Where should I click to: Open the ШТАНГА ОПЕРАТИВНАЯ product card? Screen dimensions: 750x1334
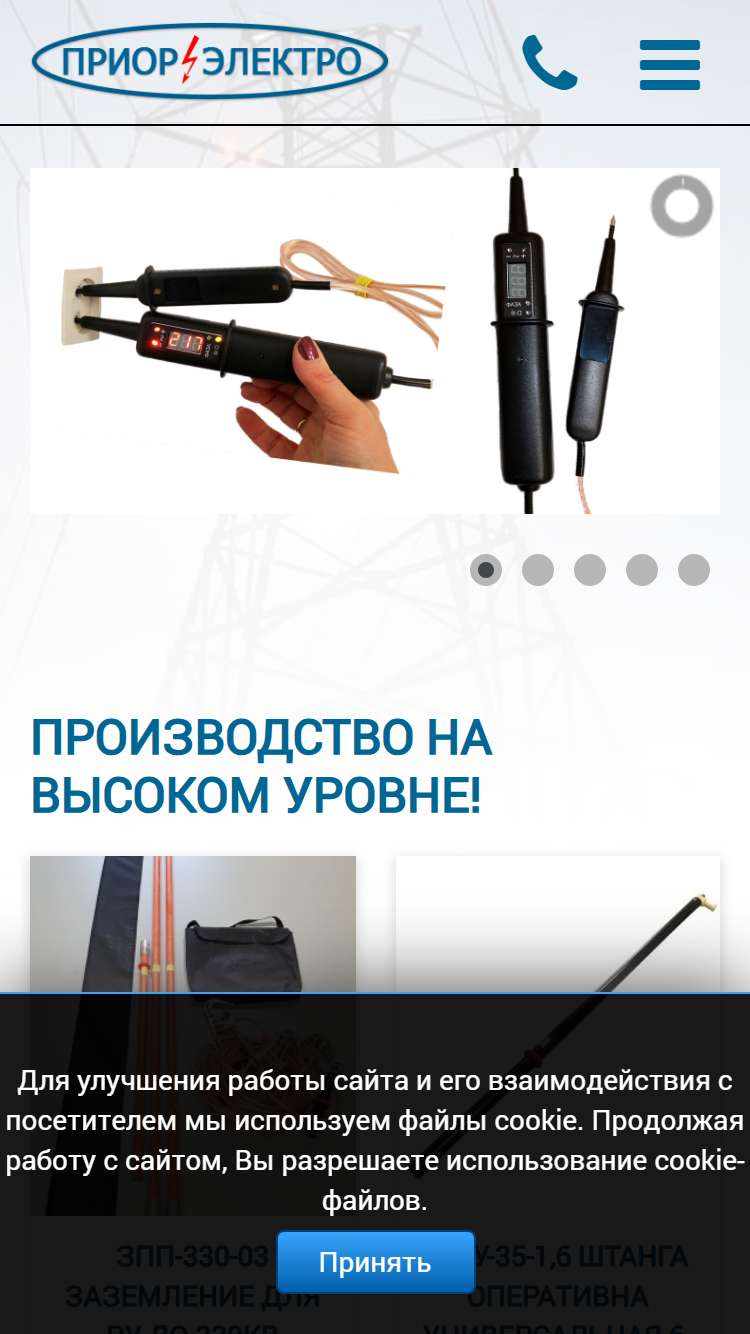[558, 1095]
